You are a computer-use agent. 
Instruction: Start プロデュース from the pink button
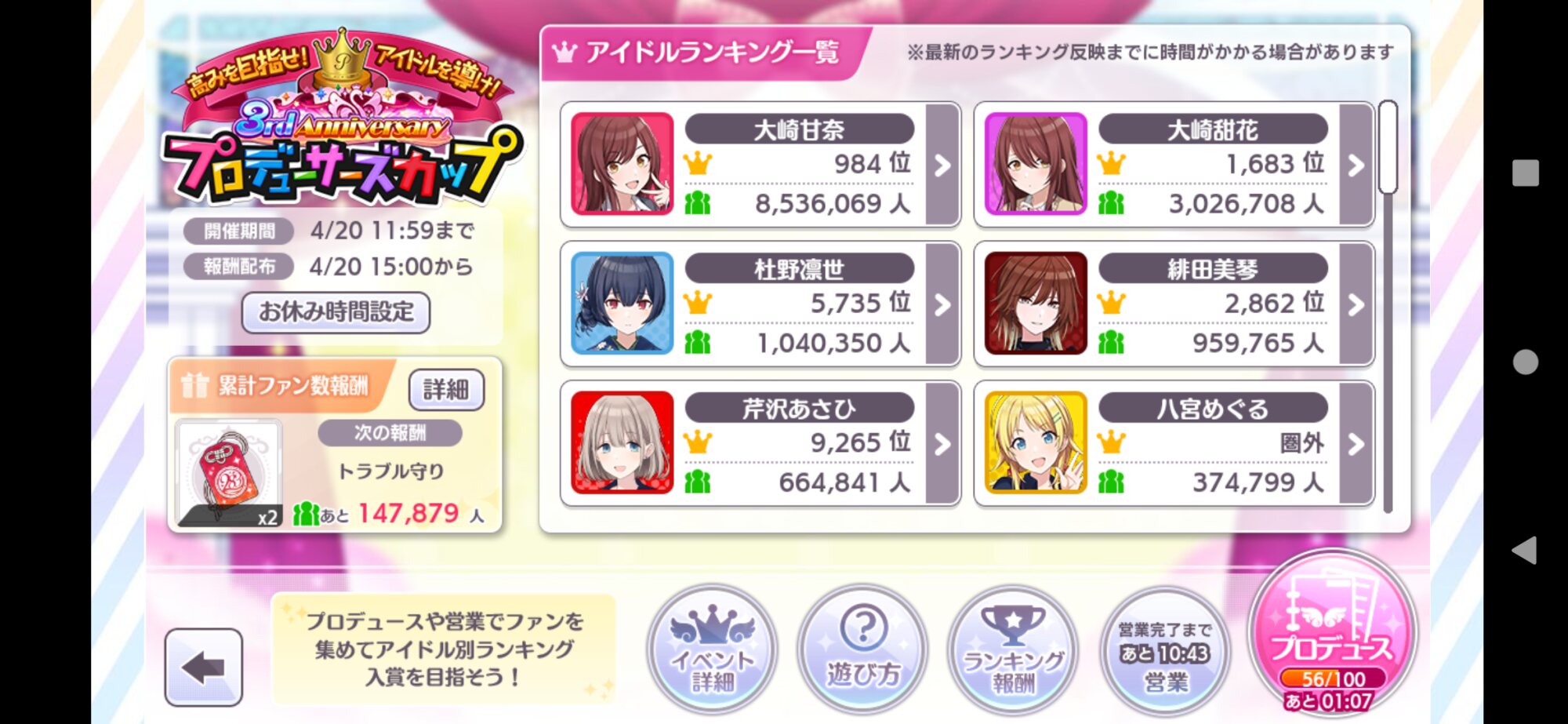[1332, 634]
